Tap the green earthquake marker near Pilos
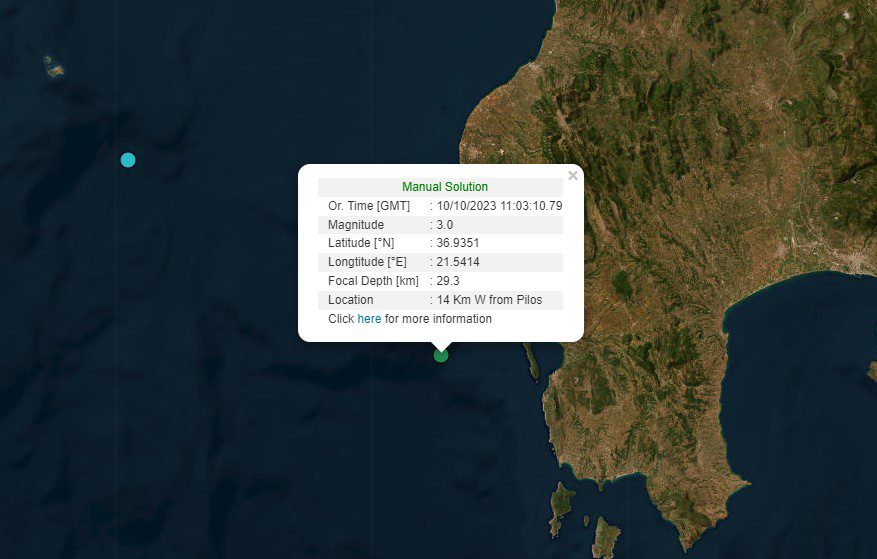The image size is (877, 559). coord(441,355)
